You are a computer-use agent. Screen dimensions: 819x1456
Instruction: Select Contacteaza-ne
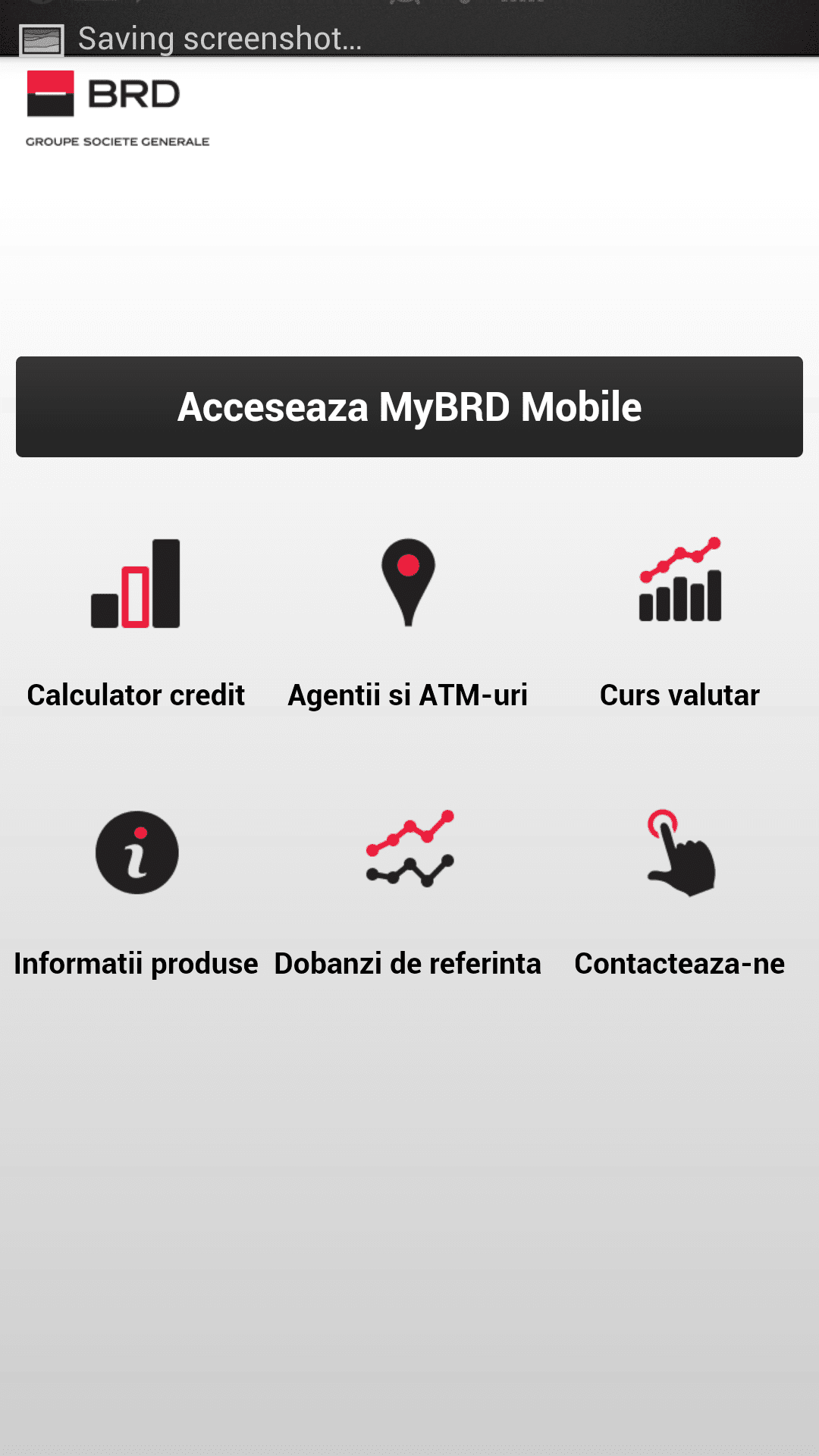680,891
